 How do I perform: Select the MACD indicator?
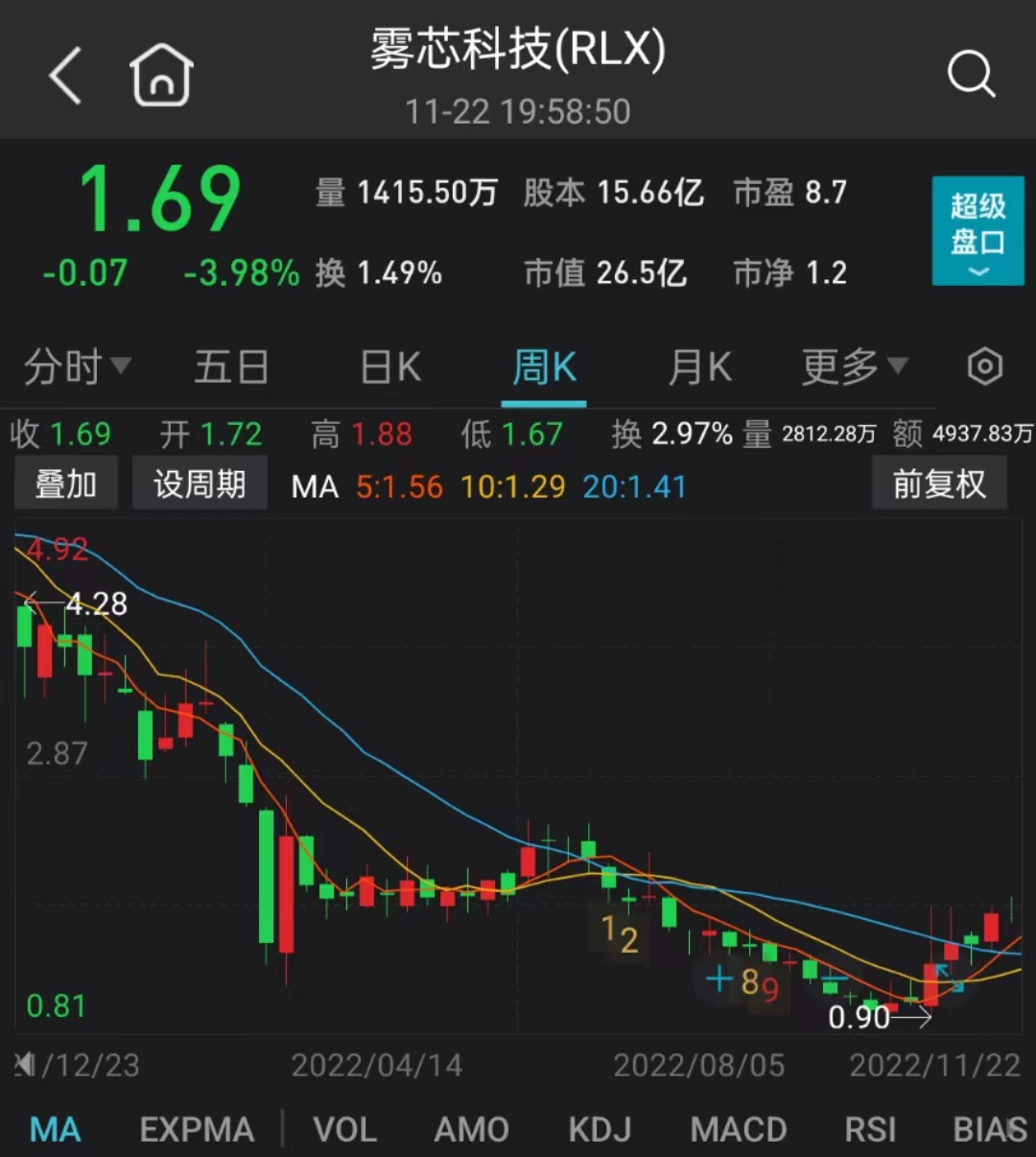738,1130
